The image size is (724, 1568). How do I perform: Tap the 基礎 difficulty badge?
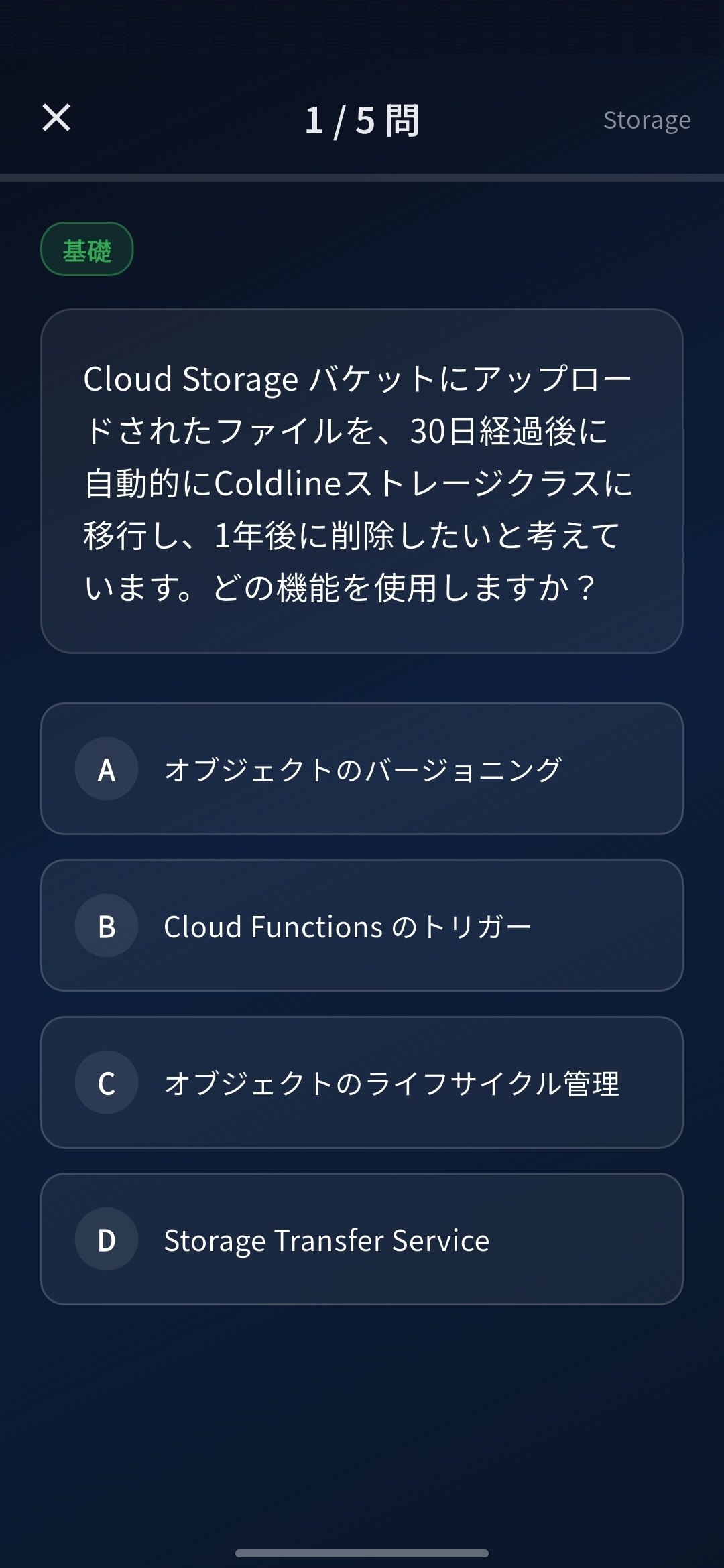coord(87,248)
